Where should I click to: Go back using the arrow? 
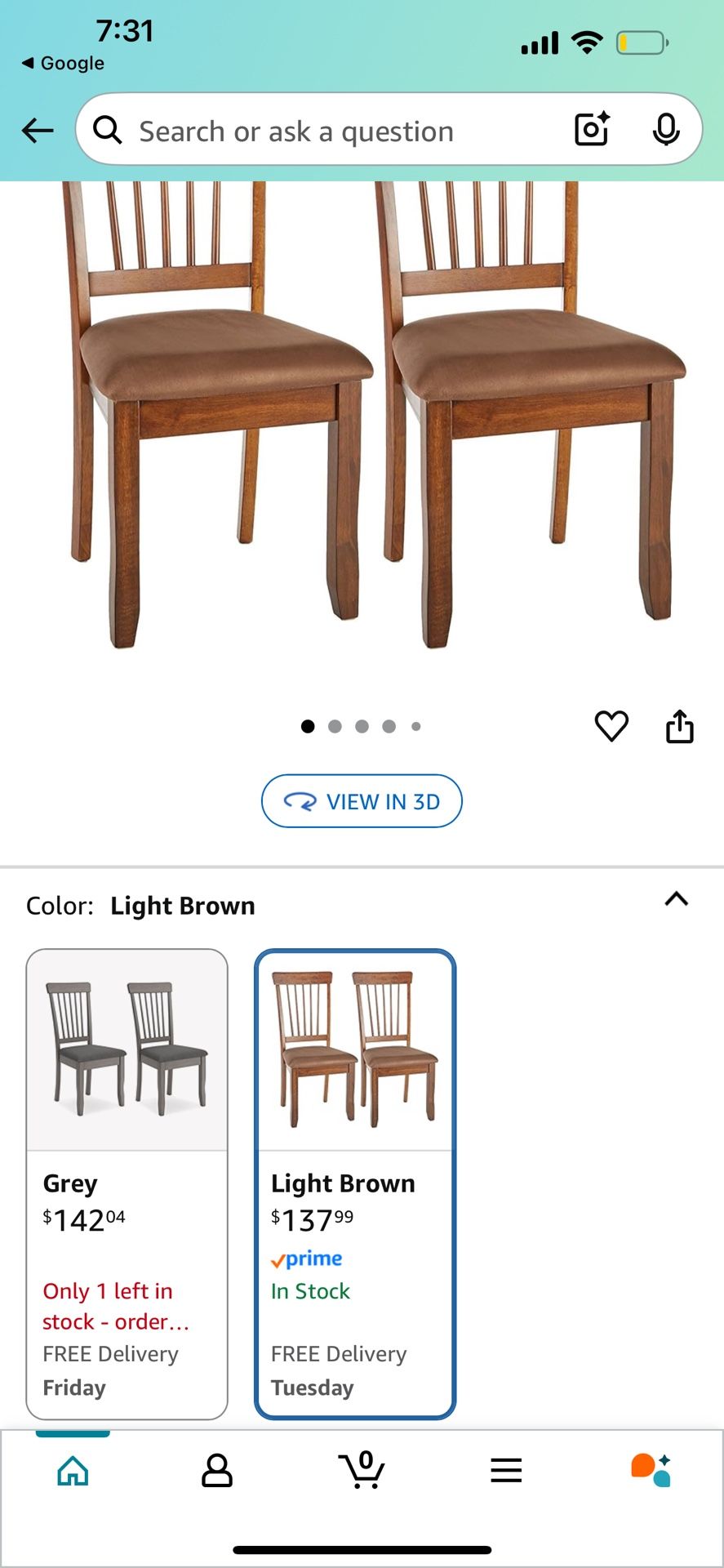pos(38,130)
